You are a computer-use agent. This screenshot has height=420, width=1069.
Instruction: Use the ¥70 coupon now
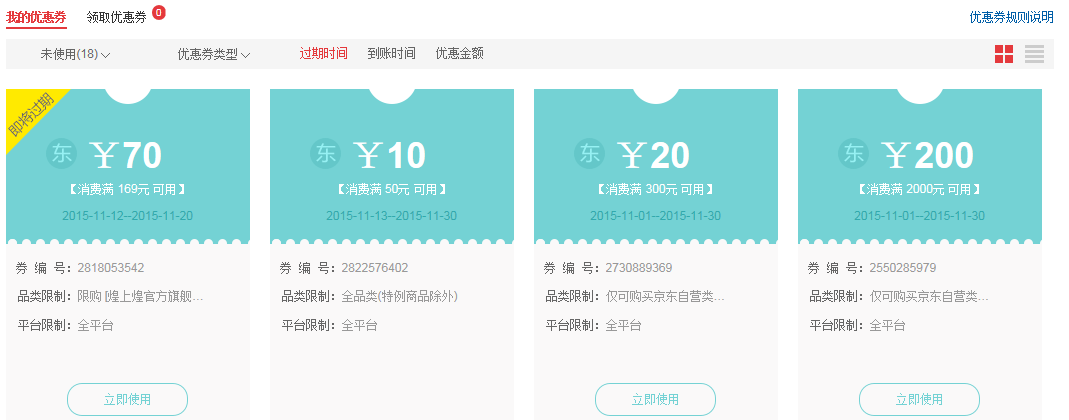pos(127,399)
